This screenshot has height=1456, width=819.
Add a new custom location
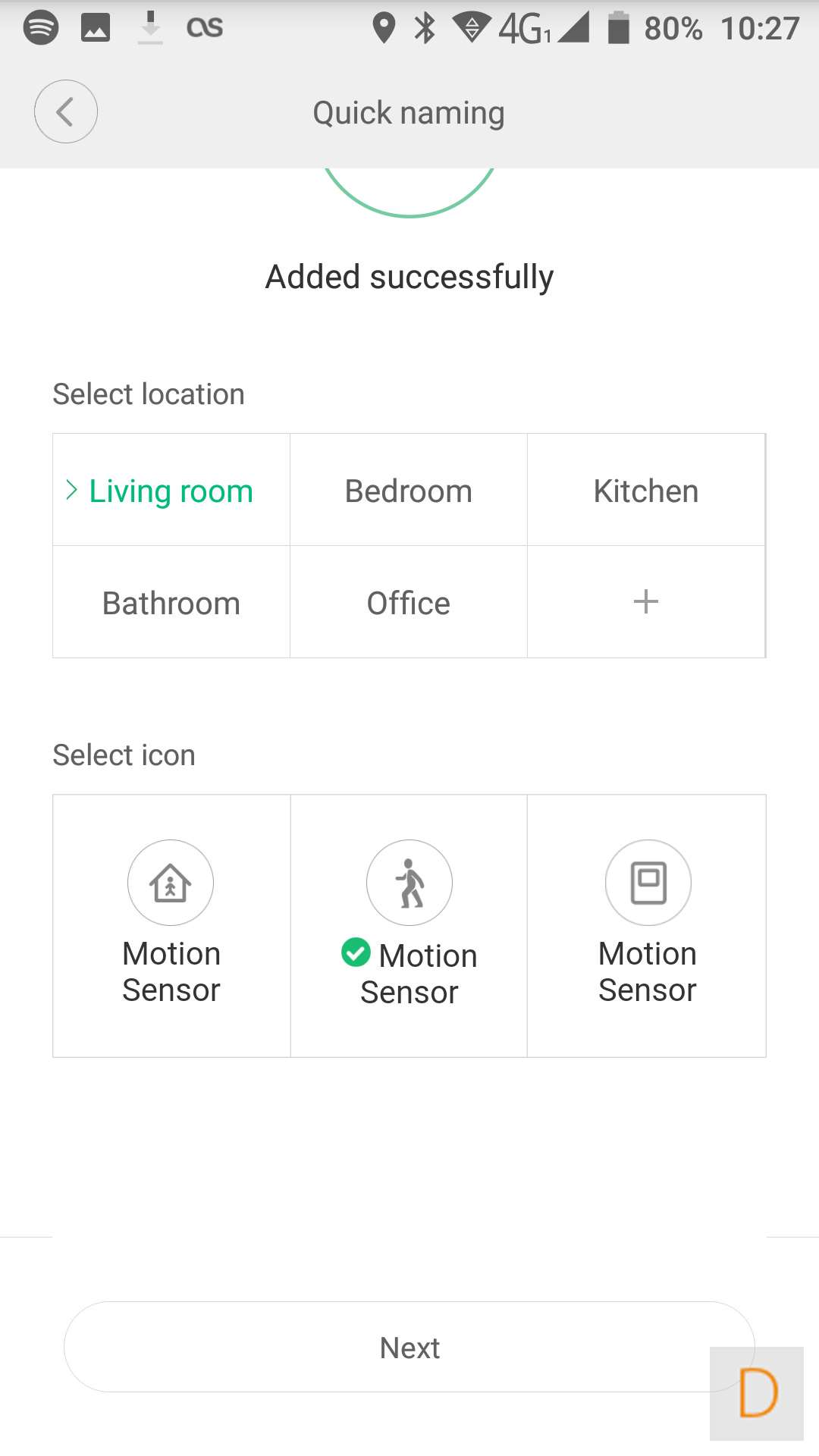pyautogui.click(x=646, y=602)
